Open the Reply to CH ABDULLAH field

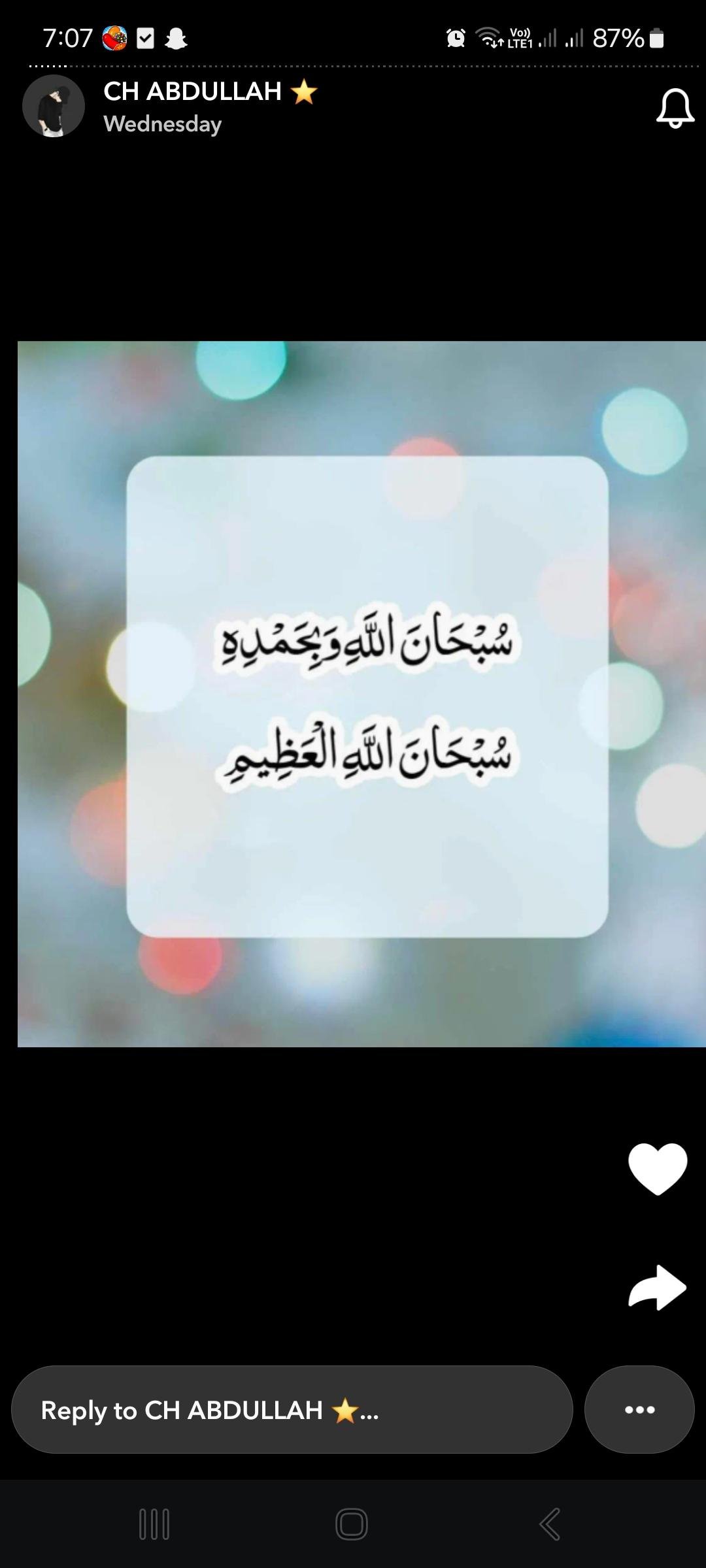tap(292, 1410)
